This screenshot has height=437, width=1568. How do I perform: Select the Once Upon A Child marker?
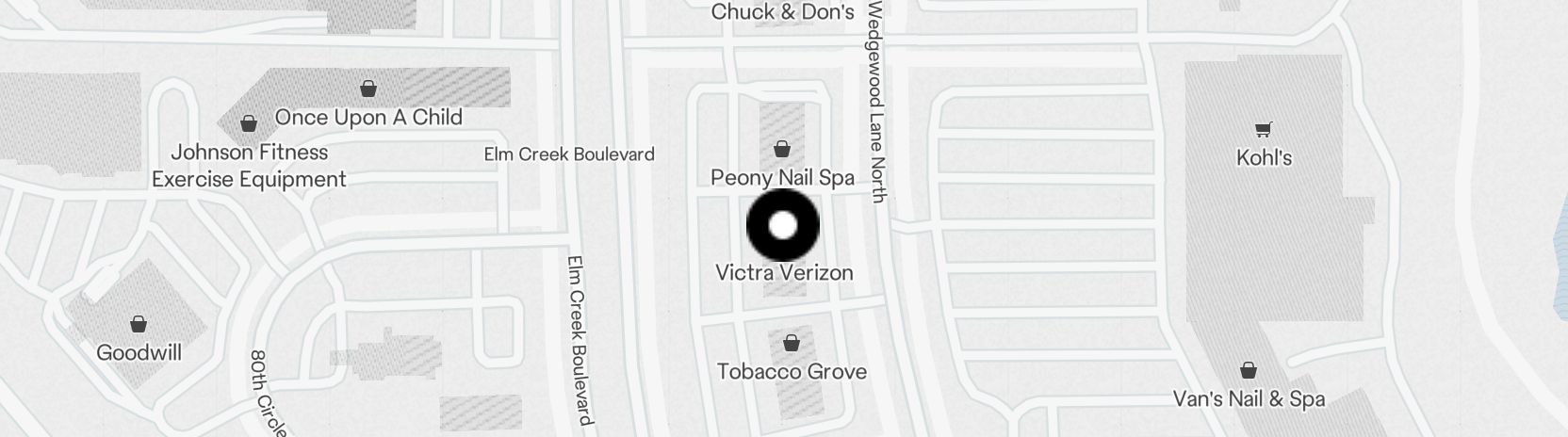point(368,89)
